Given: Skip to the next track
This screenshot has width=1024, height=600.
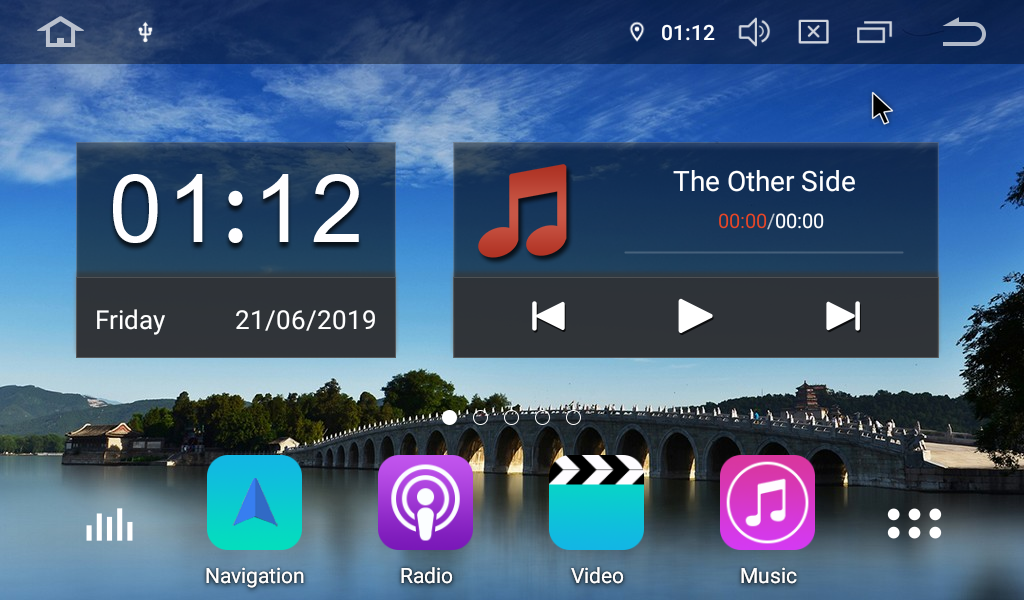Looking at the screenshot, I should point(842,316).
